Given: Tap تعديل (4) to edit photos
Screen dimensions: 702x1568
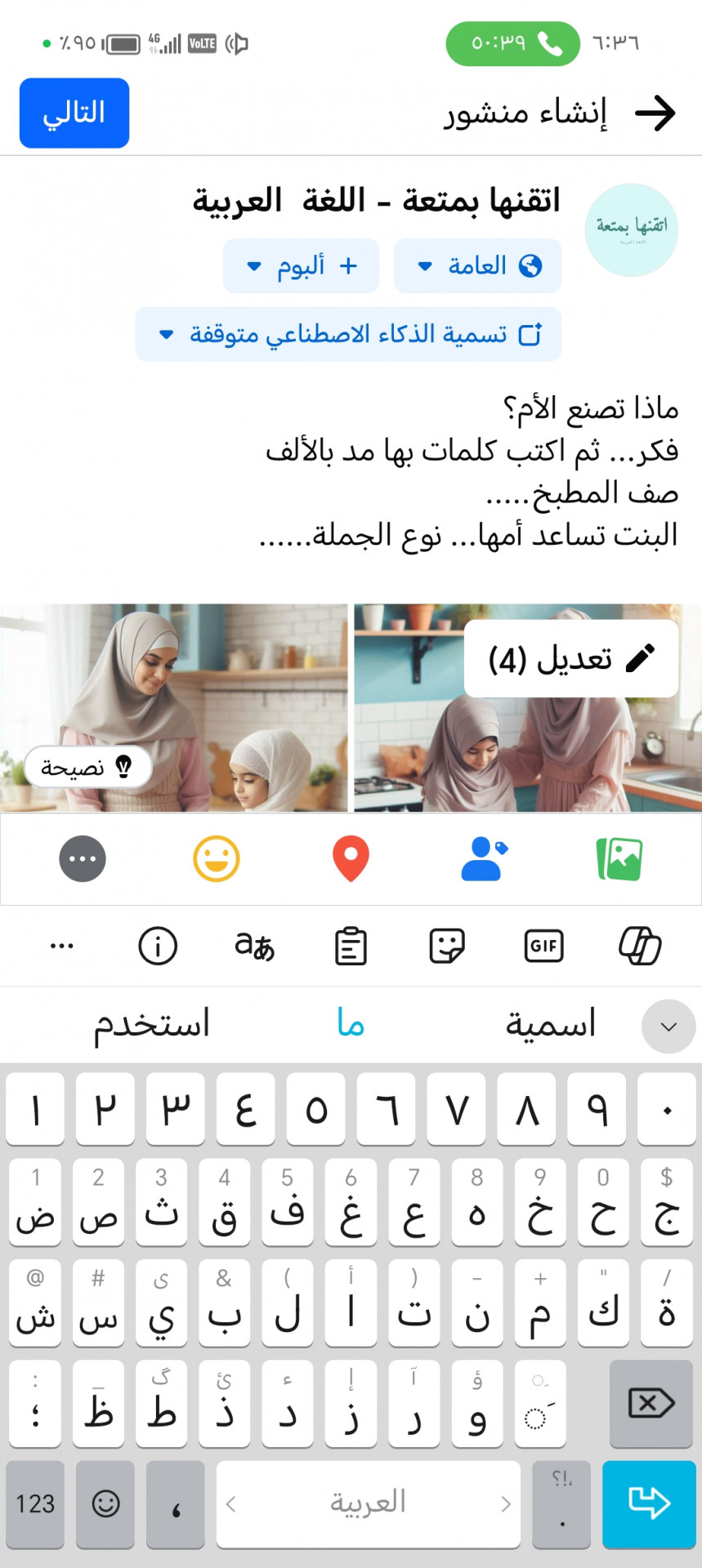Looking at the screenshot, I should coord(571,658).
